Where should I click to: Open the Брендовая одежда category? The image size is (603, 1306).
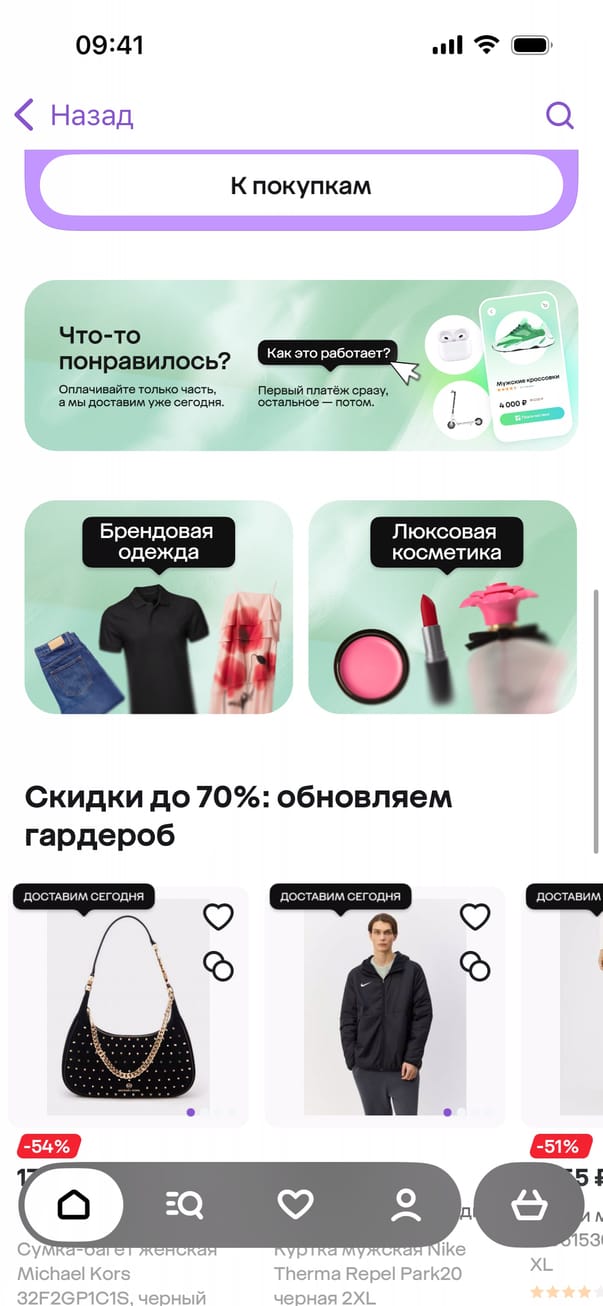click(159, 607)
